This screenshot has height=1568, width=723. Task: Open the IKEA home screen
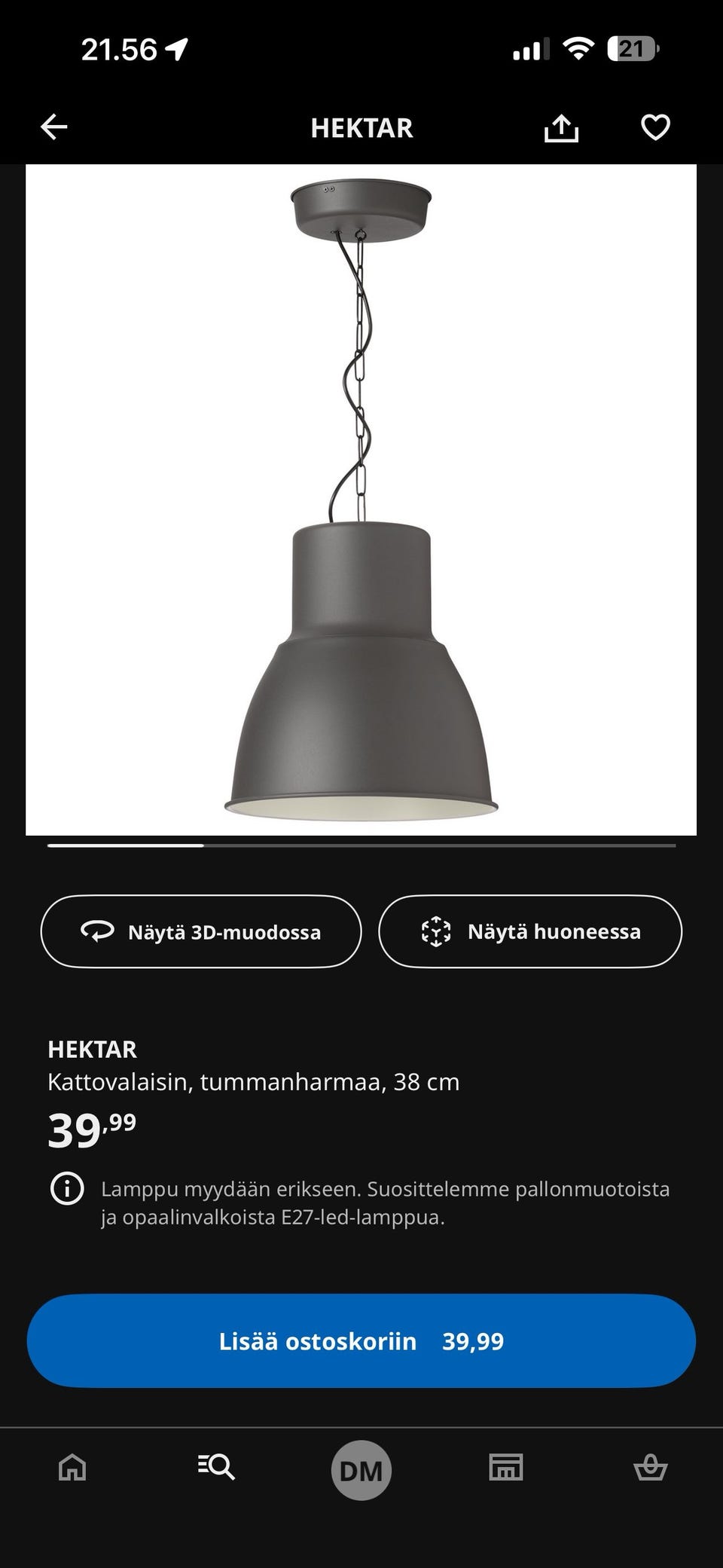[72, 1468]
